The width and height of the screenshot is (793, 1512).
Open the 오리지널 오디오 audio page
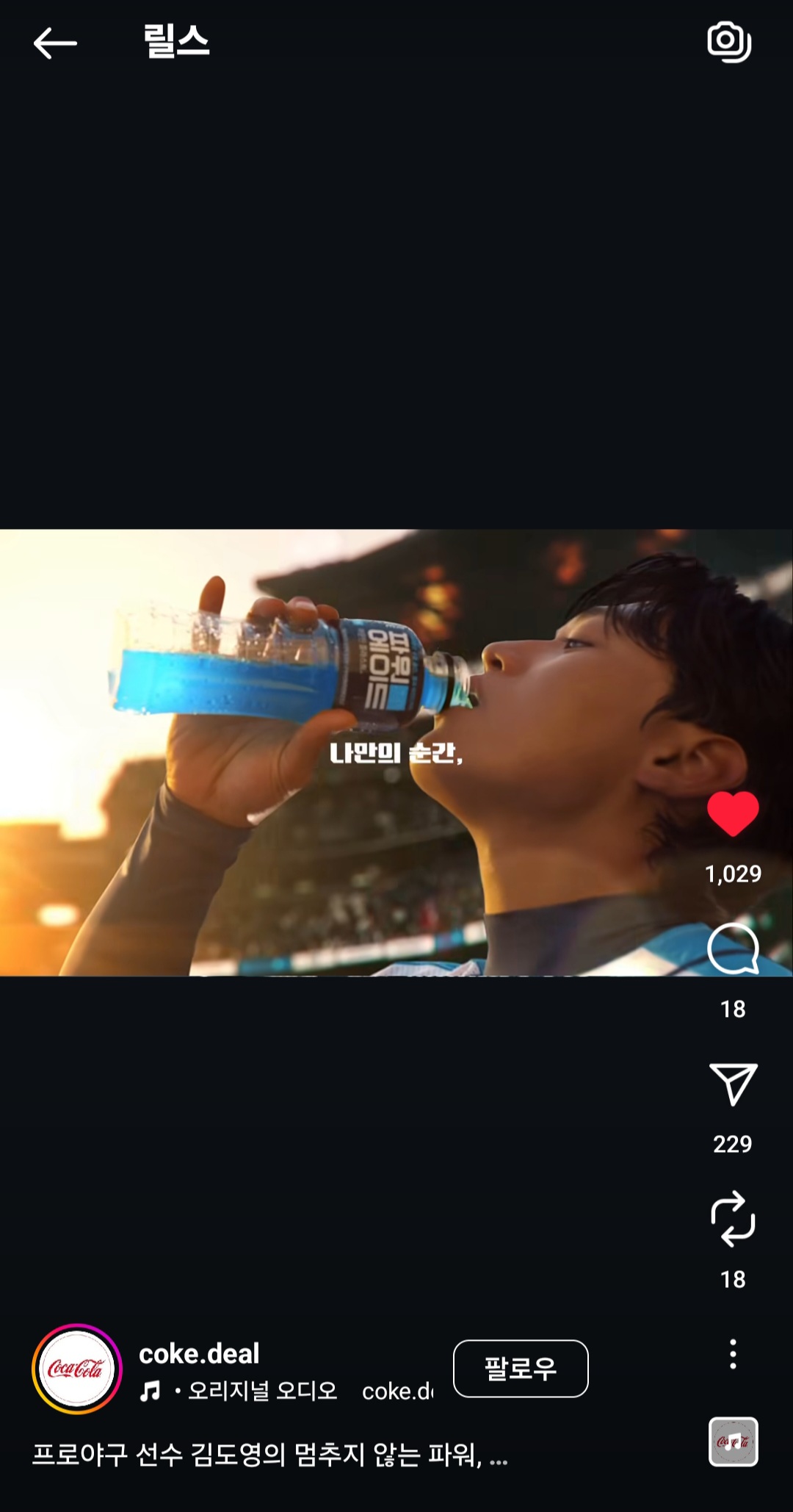tap(261, 1391)
